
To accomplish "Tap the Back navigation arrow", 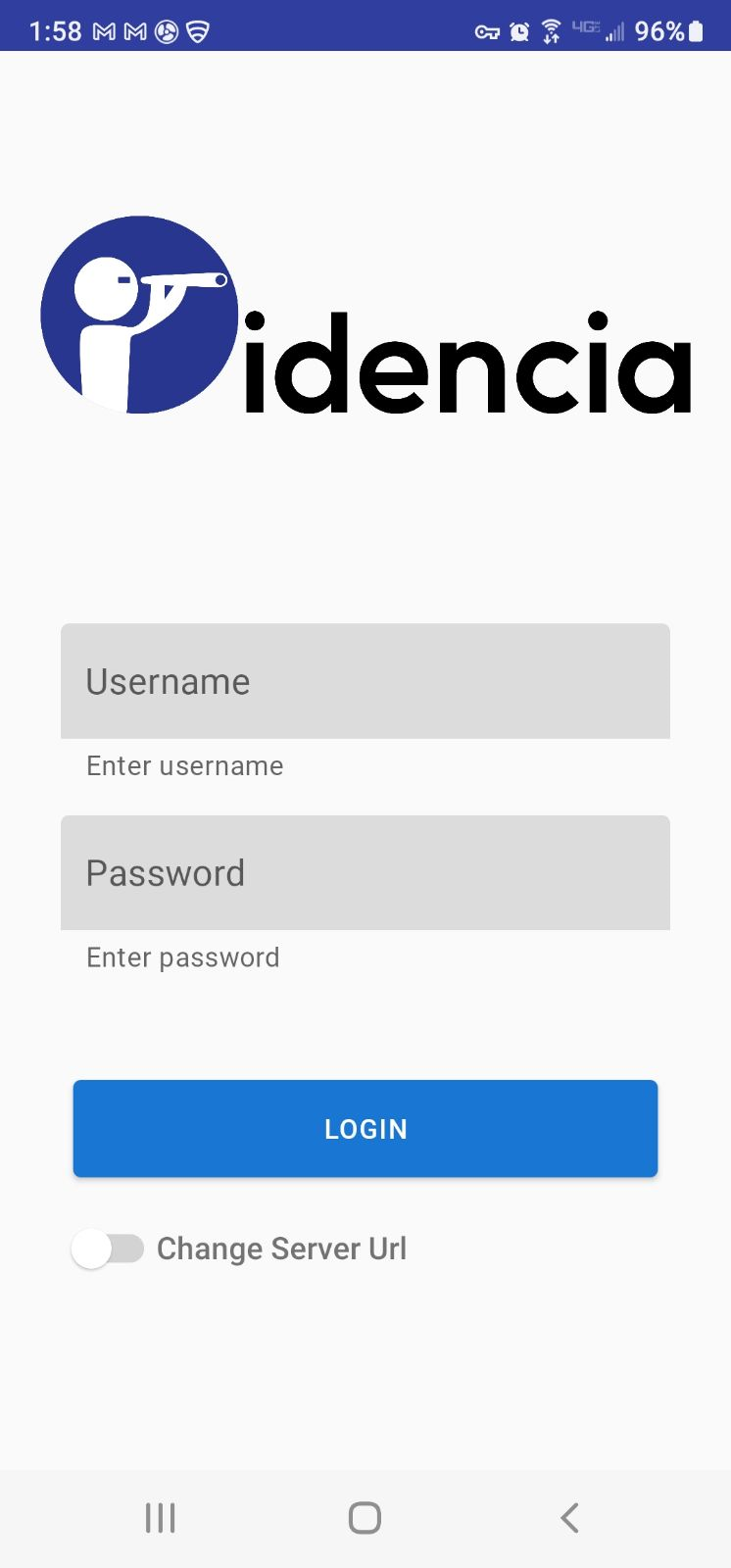I will tap(568, 1516).
